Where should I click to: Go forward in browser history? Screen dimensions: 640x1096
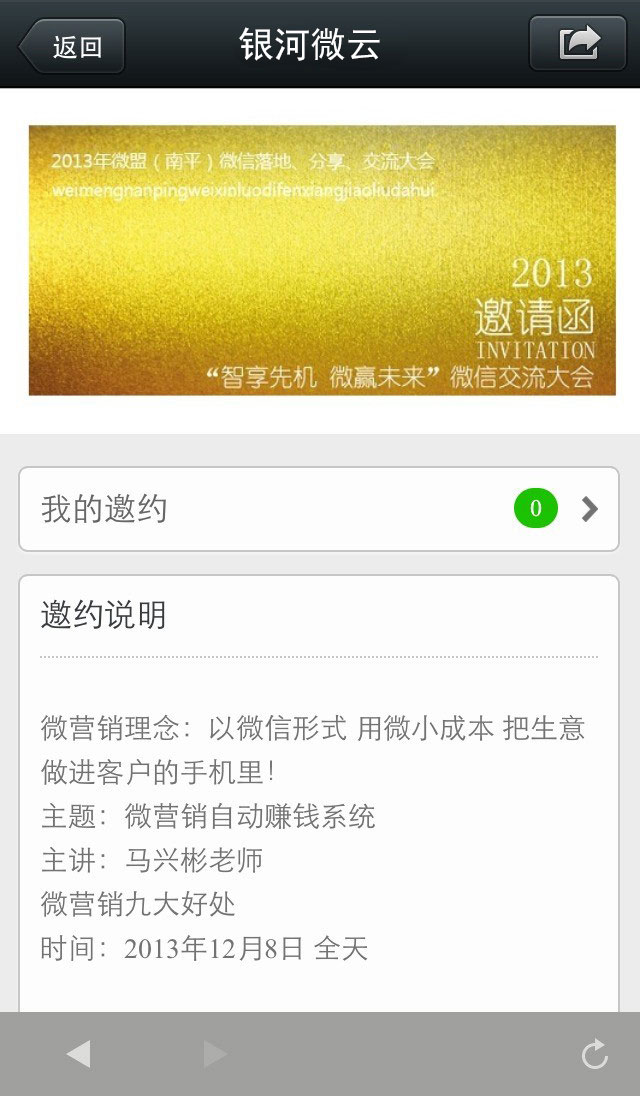(214, 1054)
